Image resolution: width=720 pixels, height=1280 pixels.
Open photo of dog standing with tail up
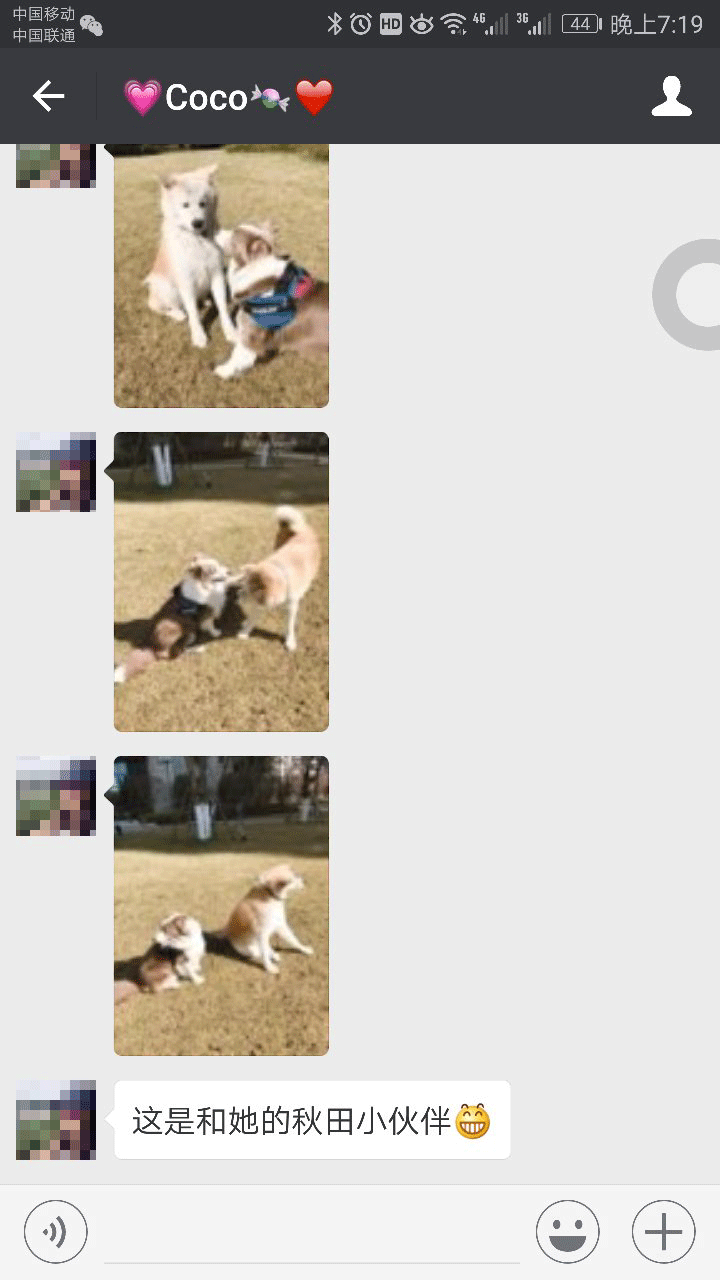click(221, 581)
